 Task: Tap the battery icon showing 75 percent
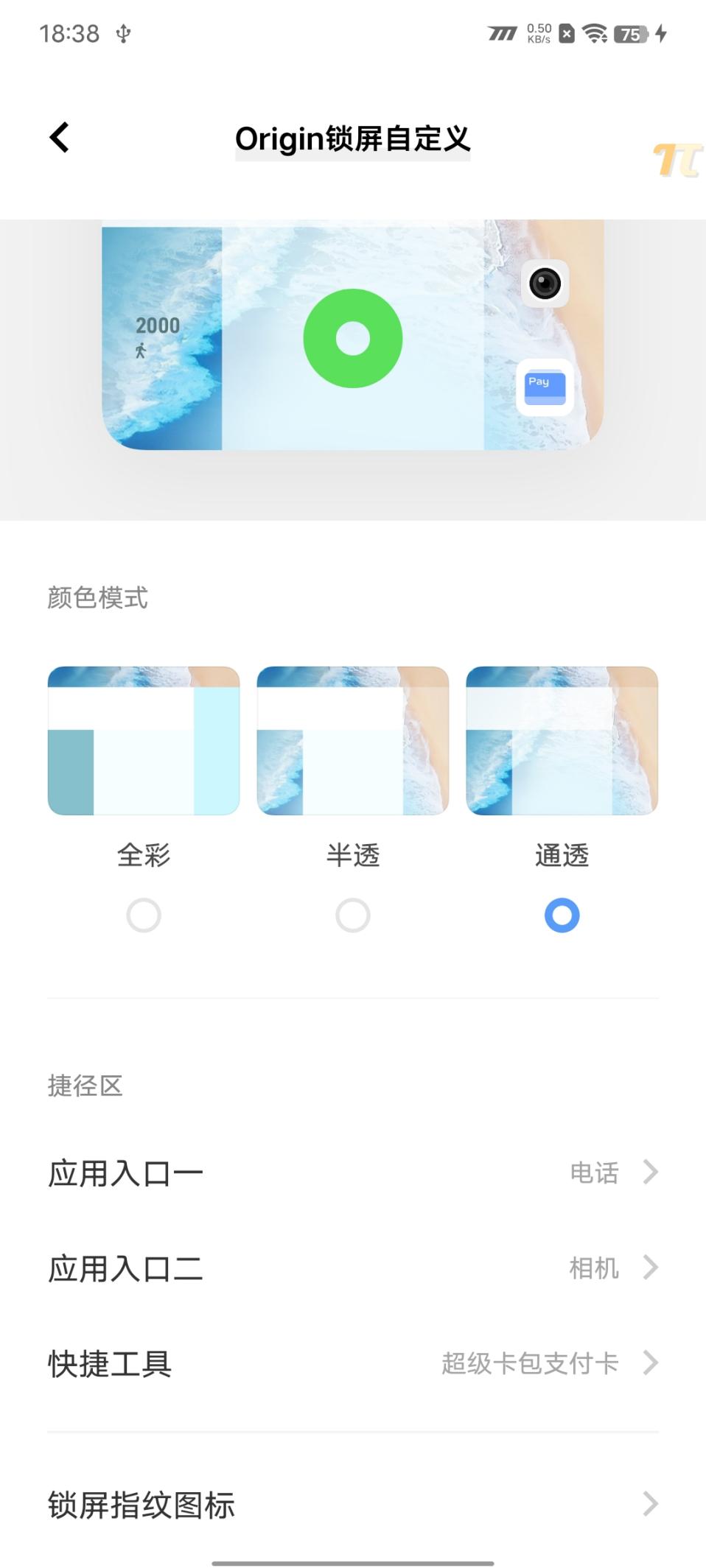point(630,32)
